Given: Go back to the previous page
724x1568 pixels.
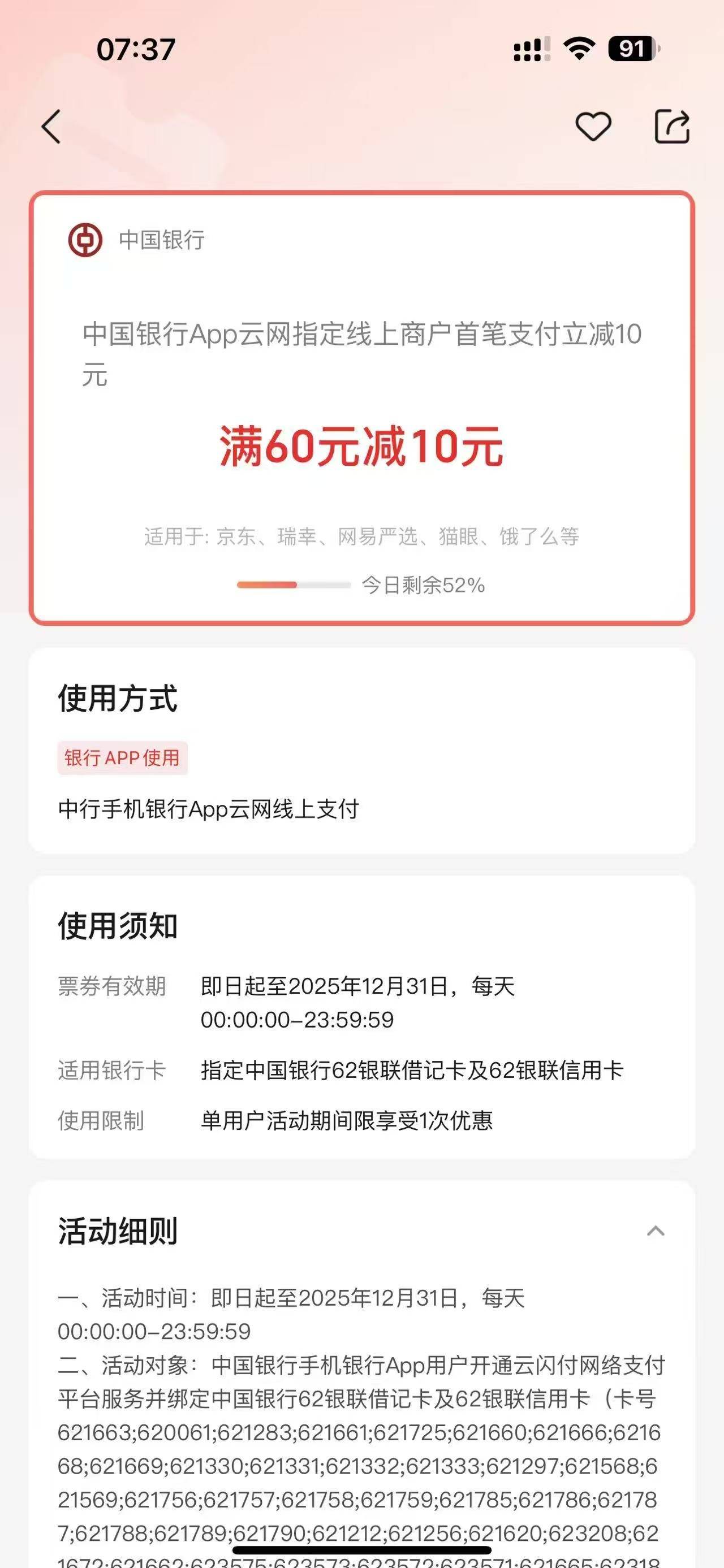Looking at the screenshot, I should [51, 127].
